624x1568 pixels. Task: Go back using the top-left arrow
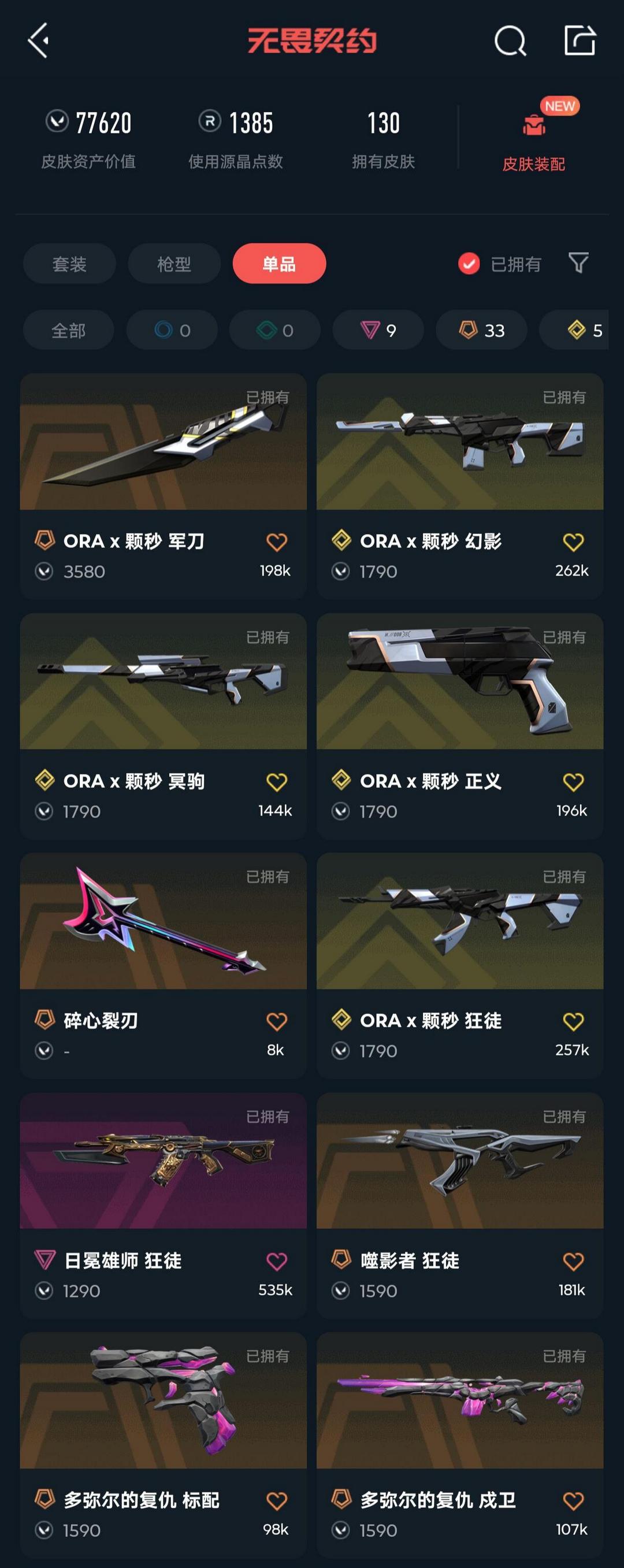point(38,41)
